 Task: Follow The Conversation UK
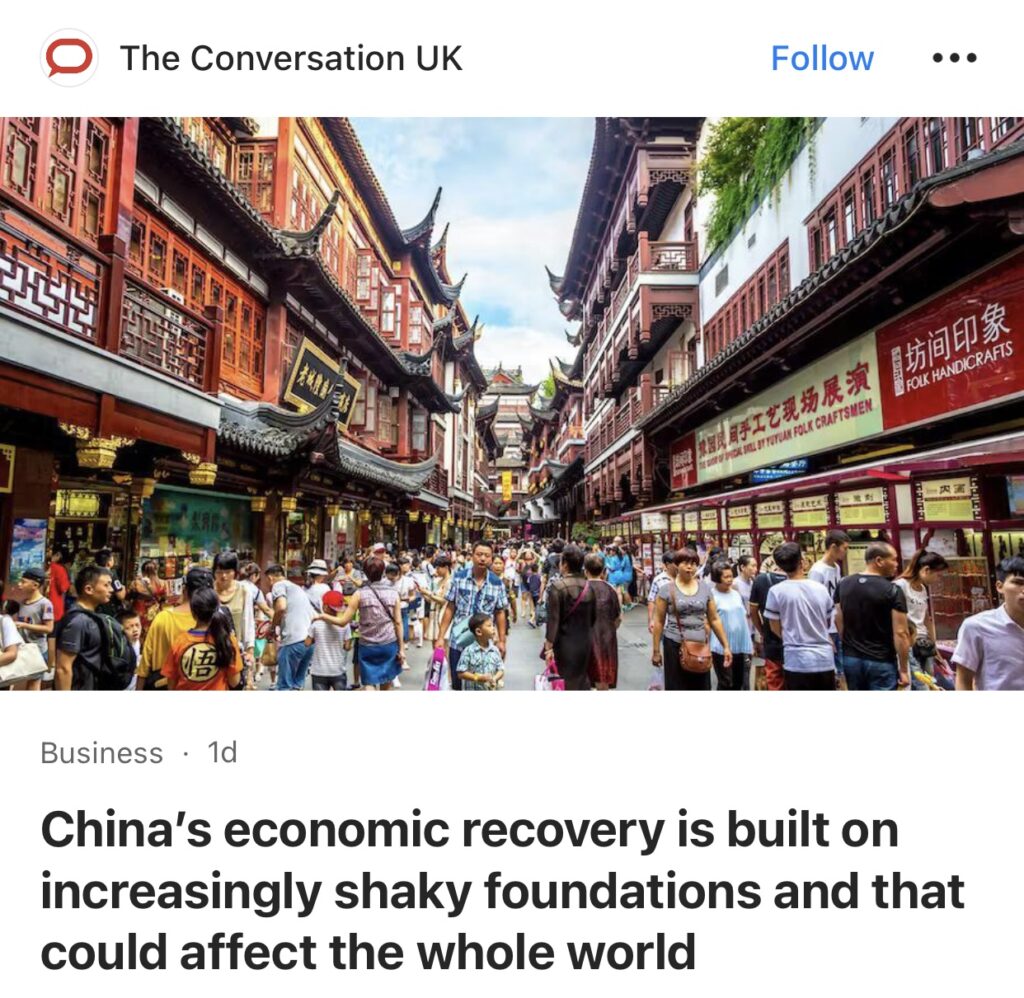[x=821, y=58]
